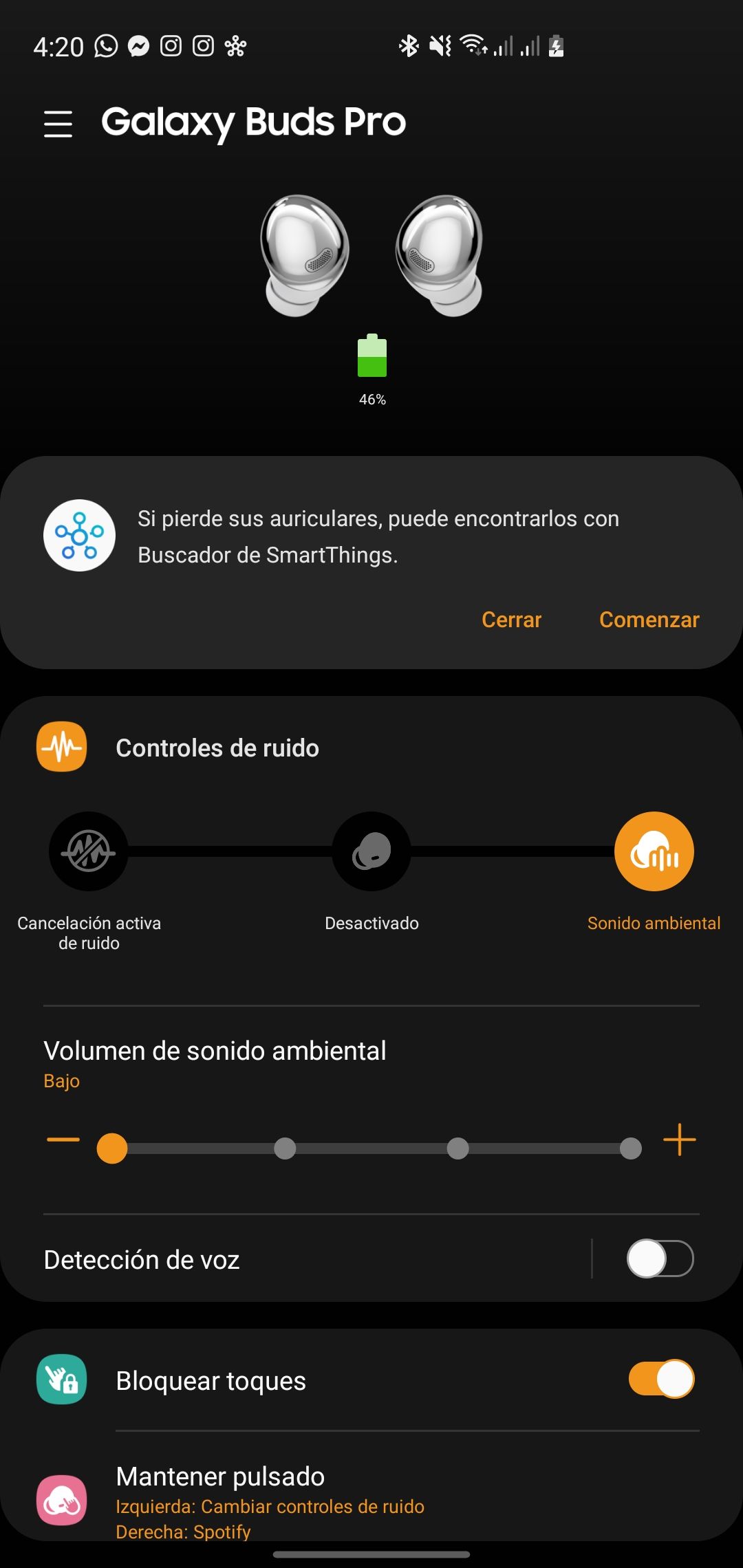Screen dimensions: 743x1568
Task: Decrease ambient sound volume with minus
Action: pos(63,1140)
